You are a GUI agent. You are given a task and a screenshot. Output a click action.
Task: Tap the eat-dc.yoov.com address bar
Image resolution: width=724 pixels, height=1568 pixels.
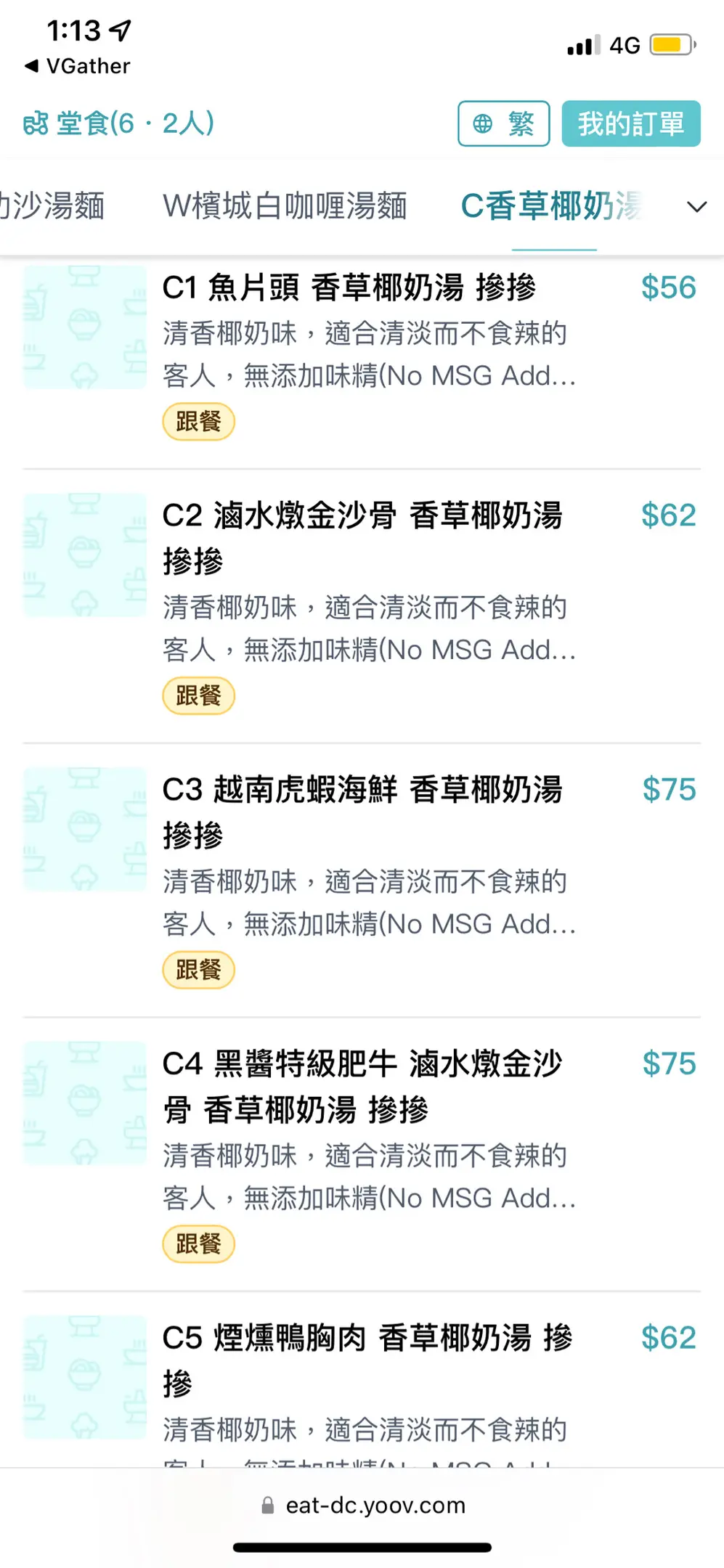click(x=363, y=1505)
